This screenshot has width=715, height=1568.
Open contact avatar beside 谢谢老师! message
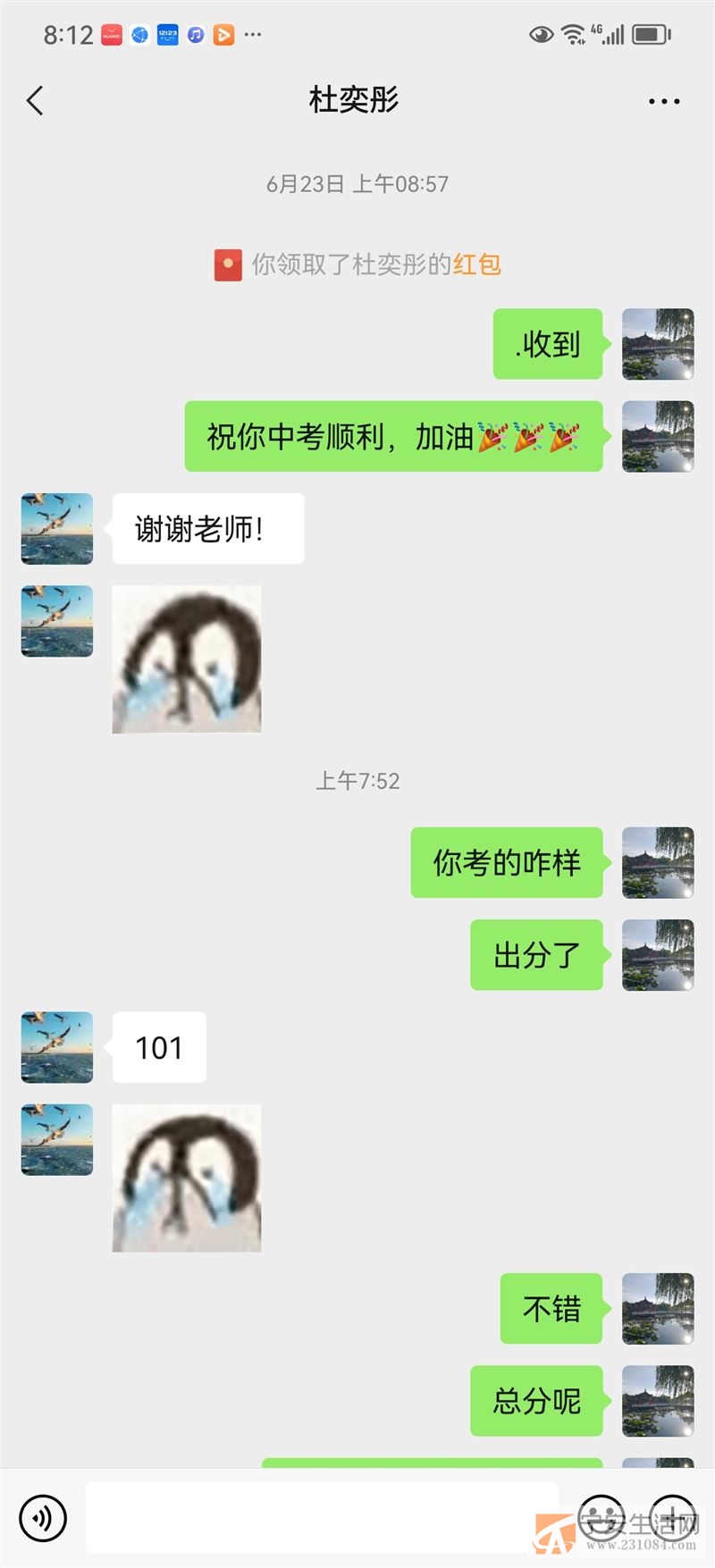(x=57, y=529)
